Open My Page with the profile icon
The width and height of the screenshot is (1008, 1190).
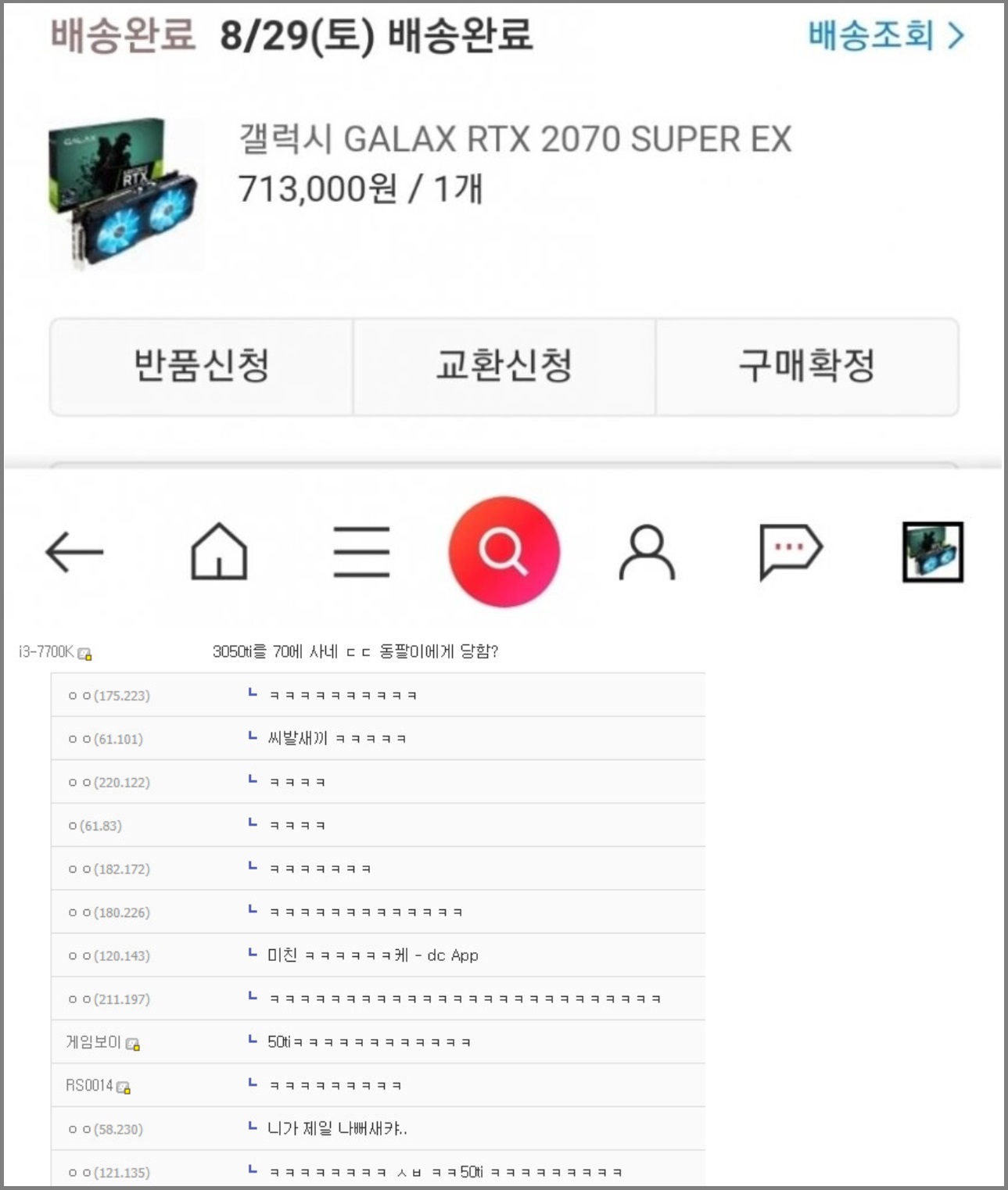click(646, 550)
